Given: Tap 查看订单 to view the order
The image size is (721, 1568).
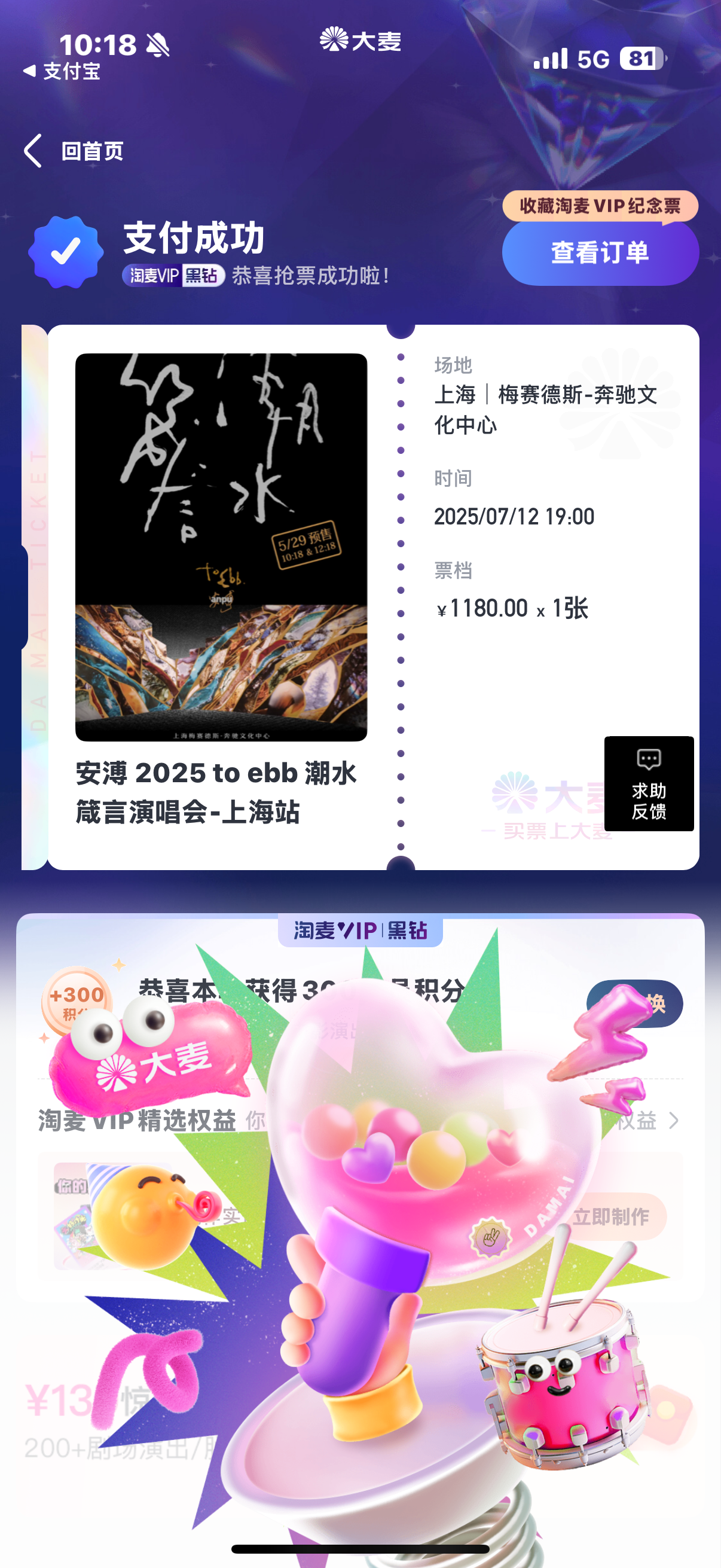Looking at the screenshot, I should point(600,252).
